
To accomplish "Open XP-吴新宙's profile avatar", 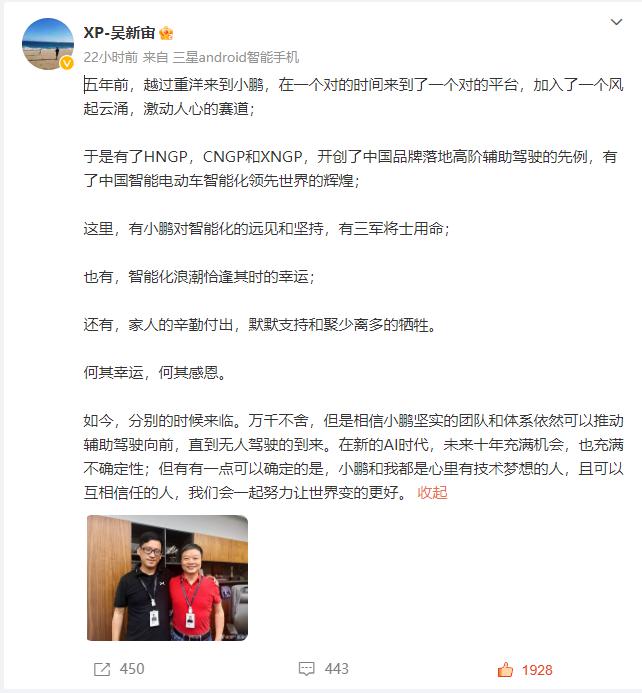I will click(x=47, y=43).
